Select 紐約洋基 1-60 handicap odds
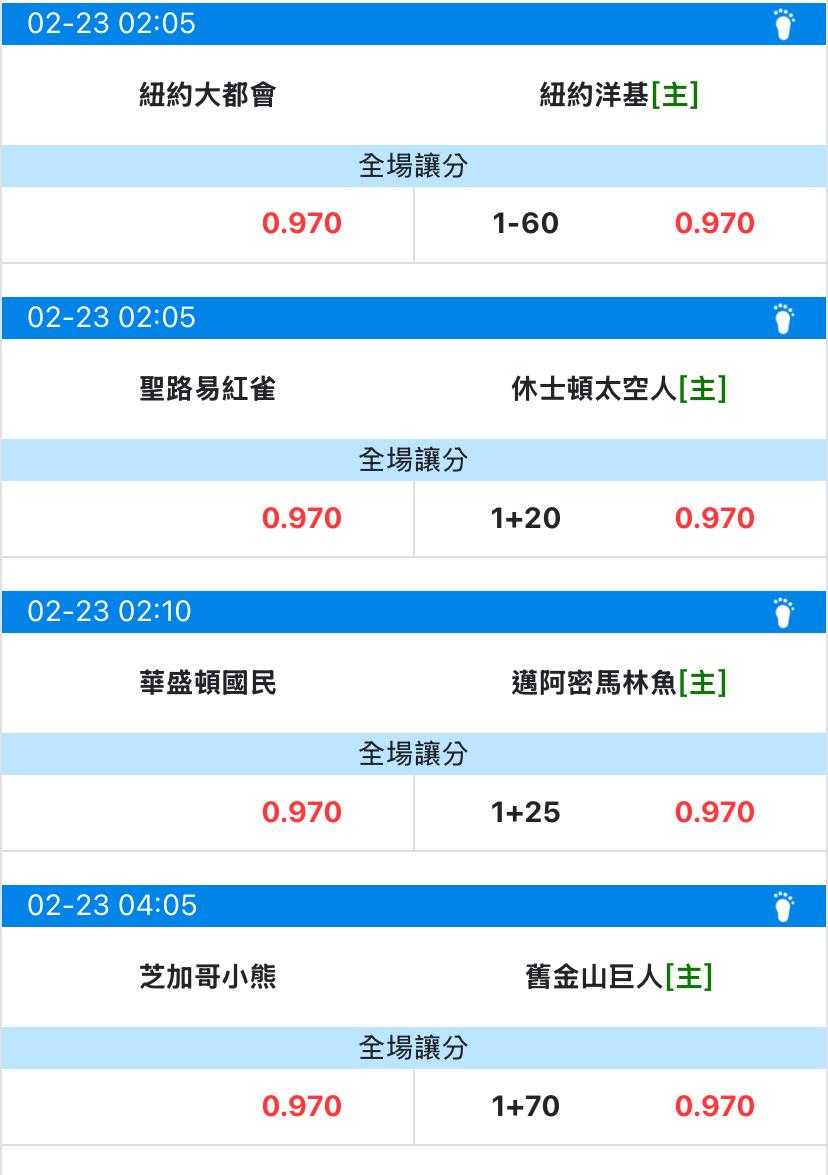The image size is (828, 1175). click(620, 224)
